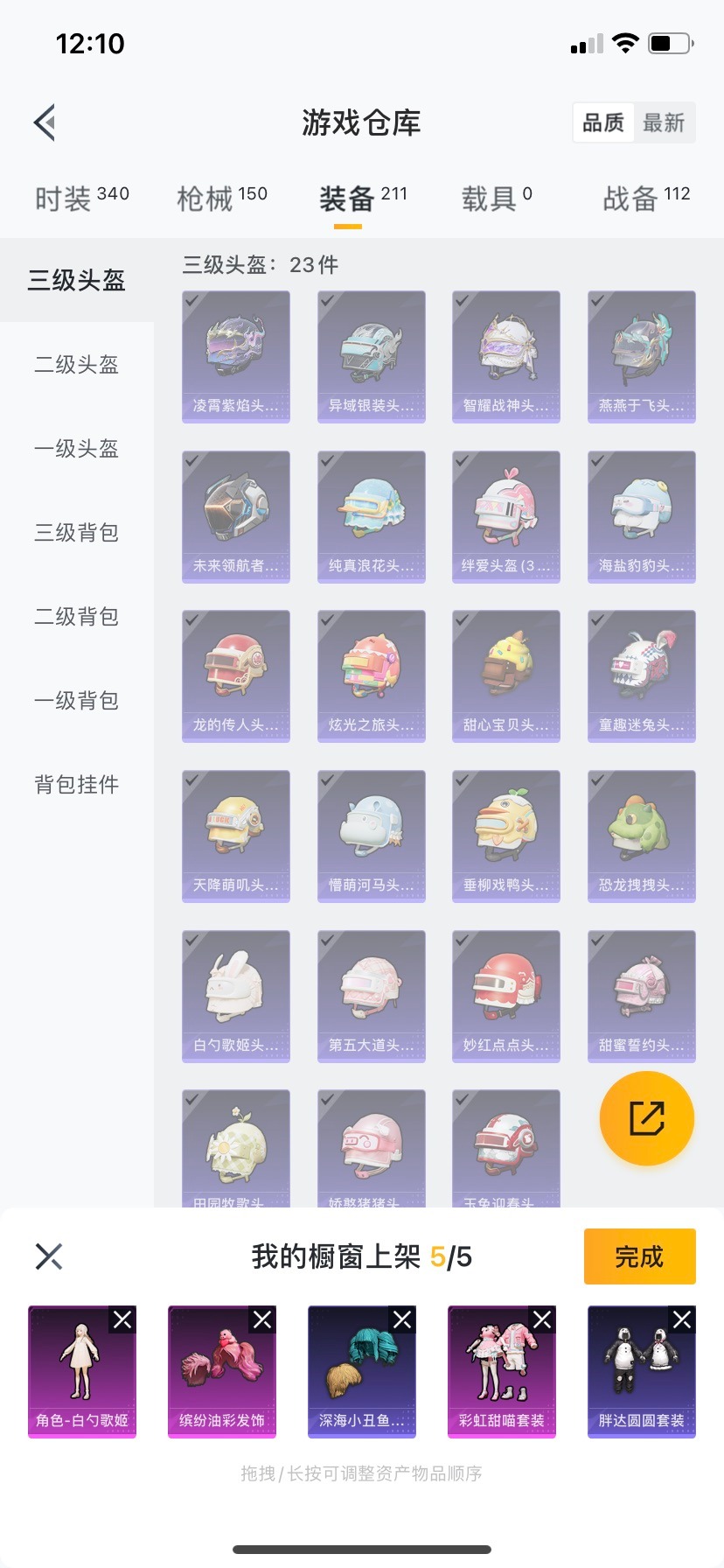Show the 三级背包 category

77,532
